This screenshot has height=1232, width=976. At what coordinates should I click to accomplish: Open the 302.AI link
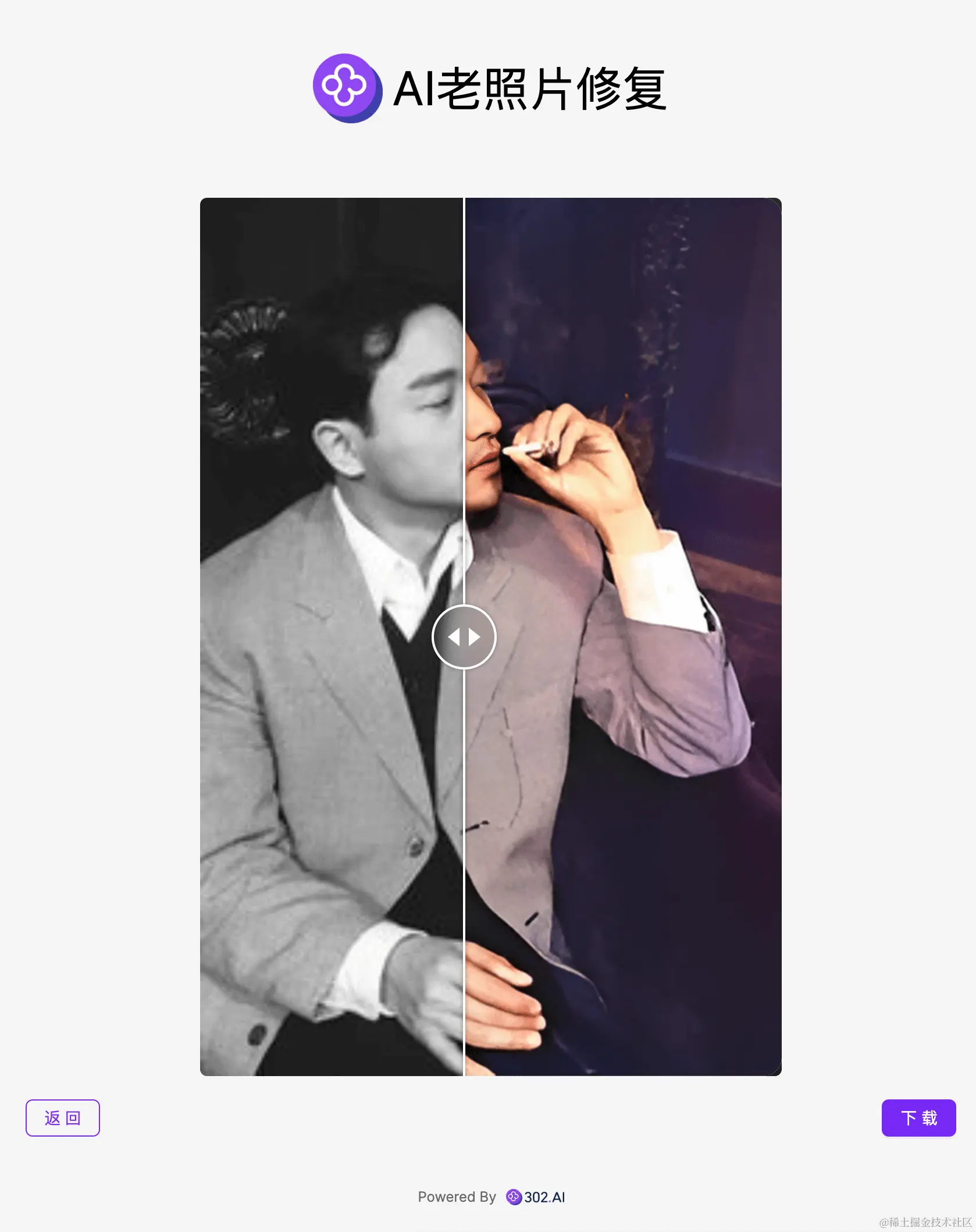point(536,1197)
